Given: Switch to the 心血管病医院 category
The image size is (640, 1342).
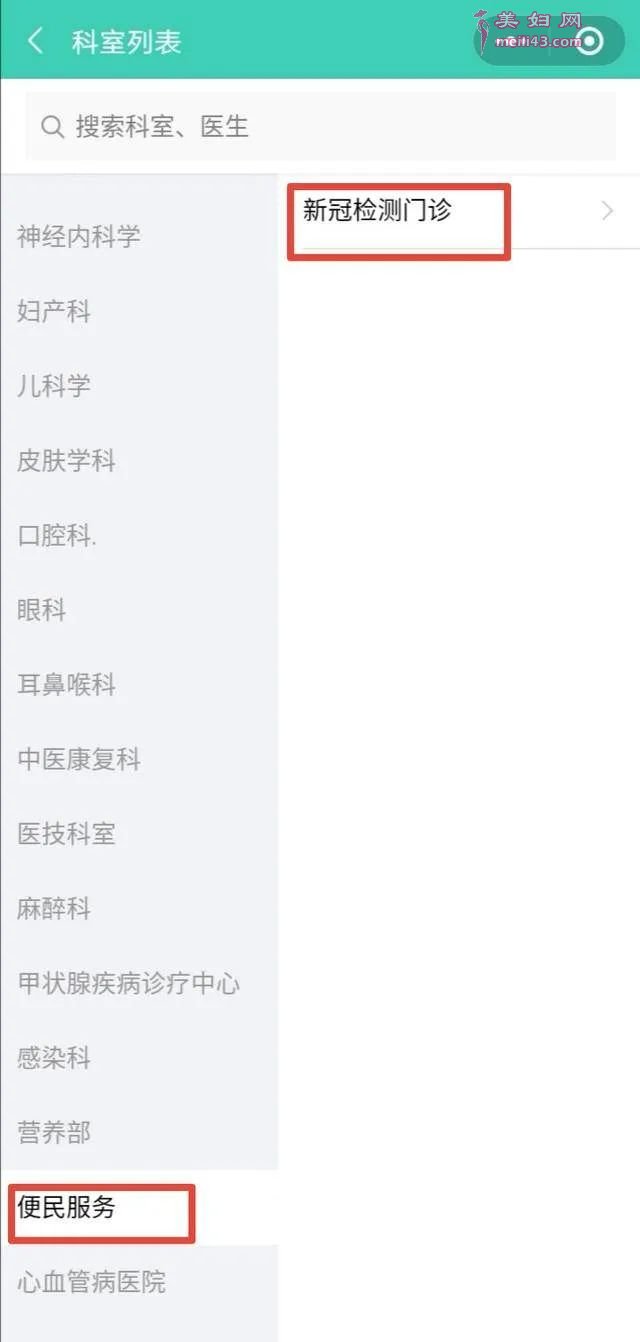Looking at the screenshot, I should 92,1282.
